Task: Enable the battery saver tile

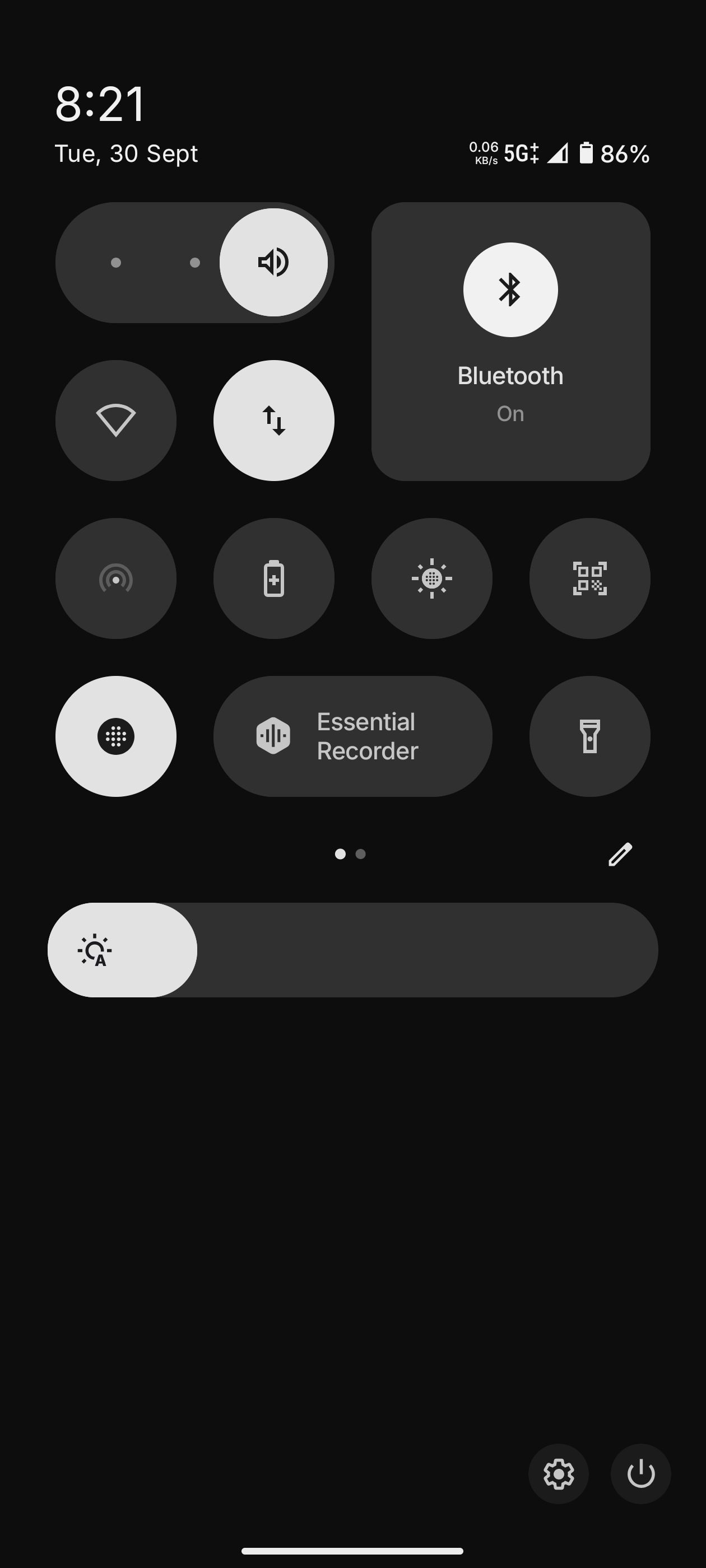Action: tap(273, 578)
